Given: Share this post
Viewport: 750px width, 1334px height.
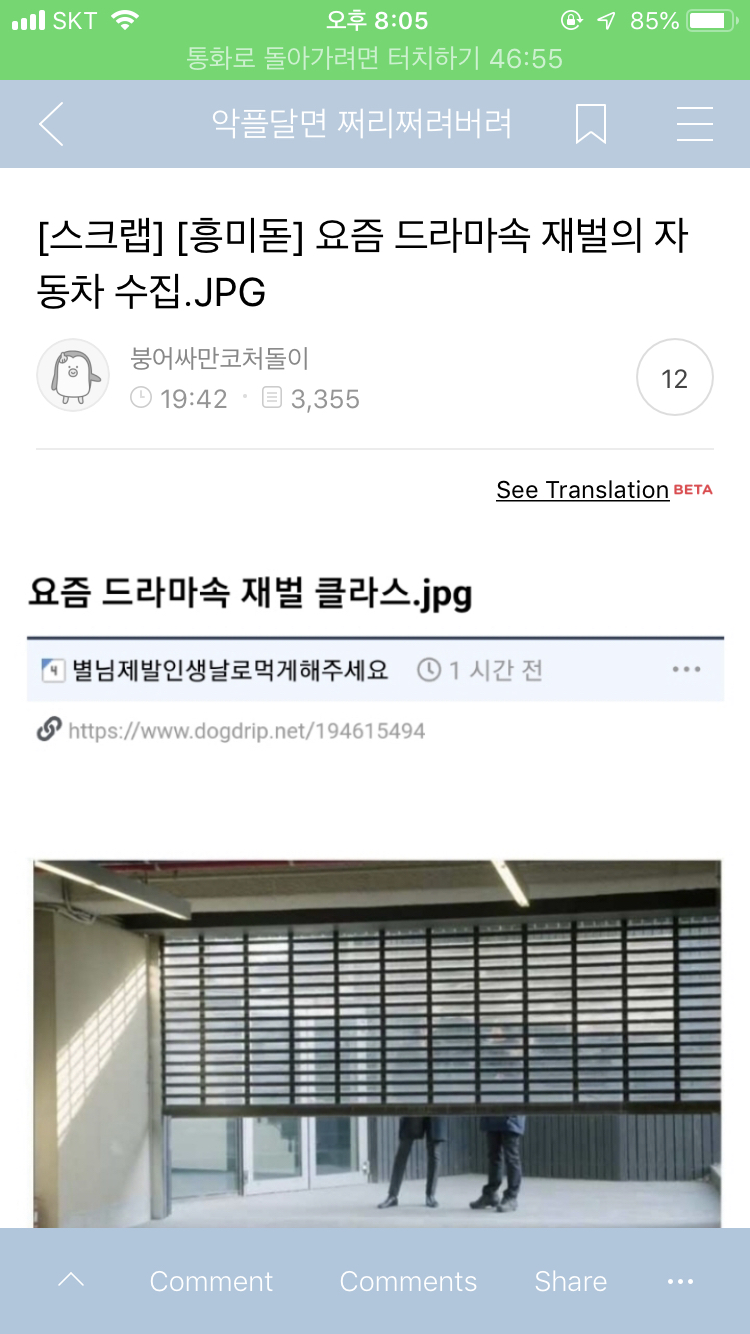Looking at the screenshot, I should pos(571,1281).
